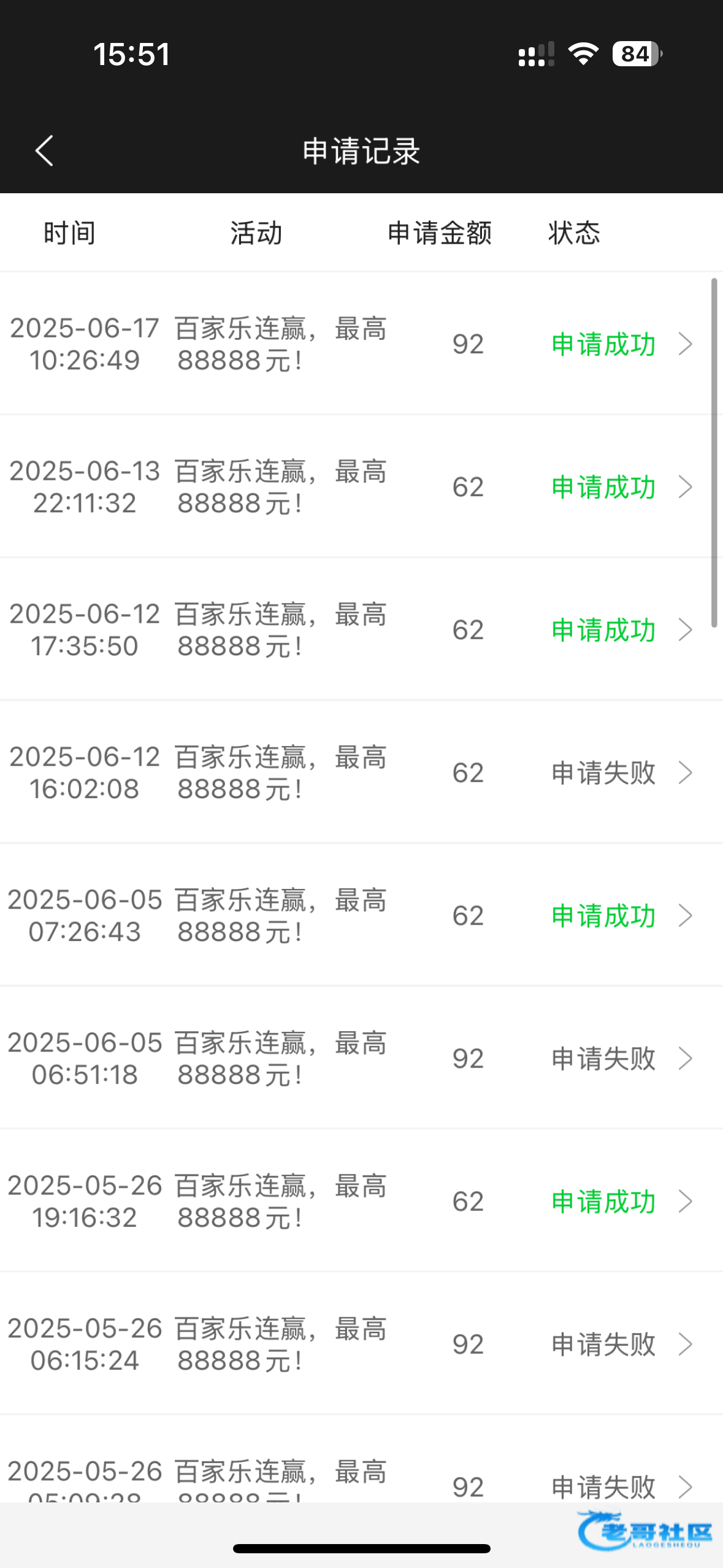Go back from the 申请记录 page
This screenshot has height=1568, width=723.
click(44, 151)
